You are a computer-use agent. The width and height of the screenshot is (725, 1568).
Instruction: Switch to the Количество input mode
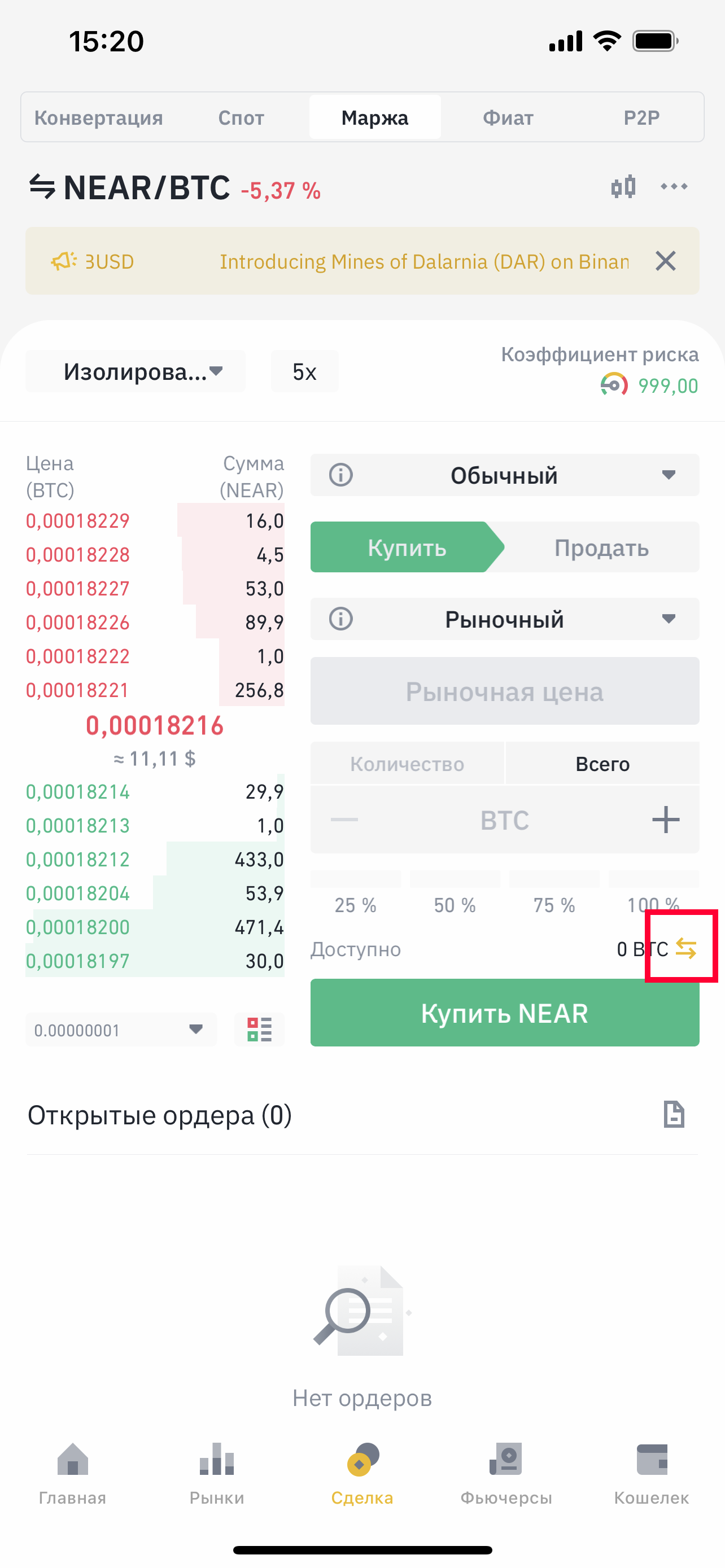click(x=407, y=764)
